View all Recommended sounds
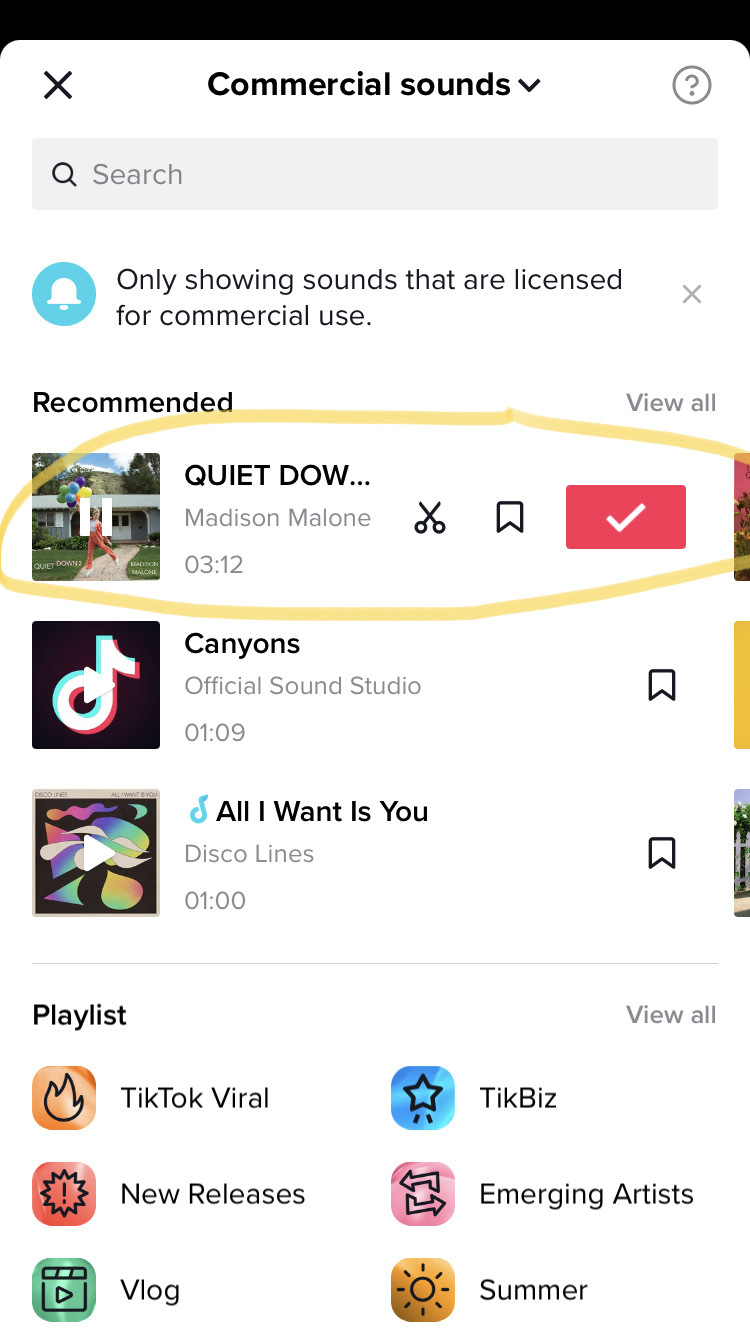This screenshot has width=750, height=1334. [671, 402]
